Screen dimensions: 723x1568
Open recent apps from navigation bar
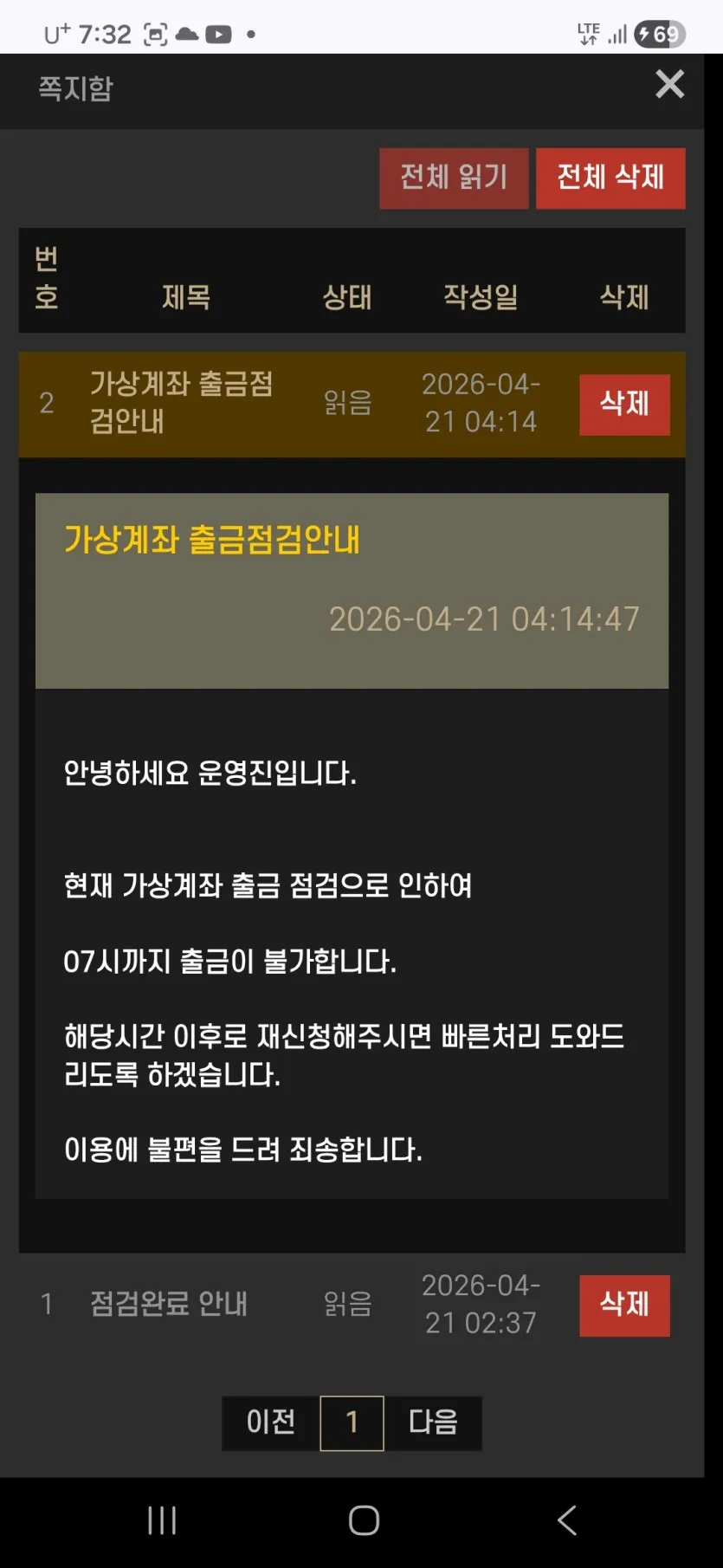pos(162,1520)
